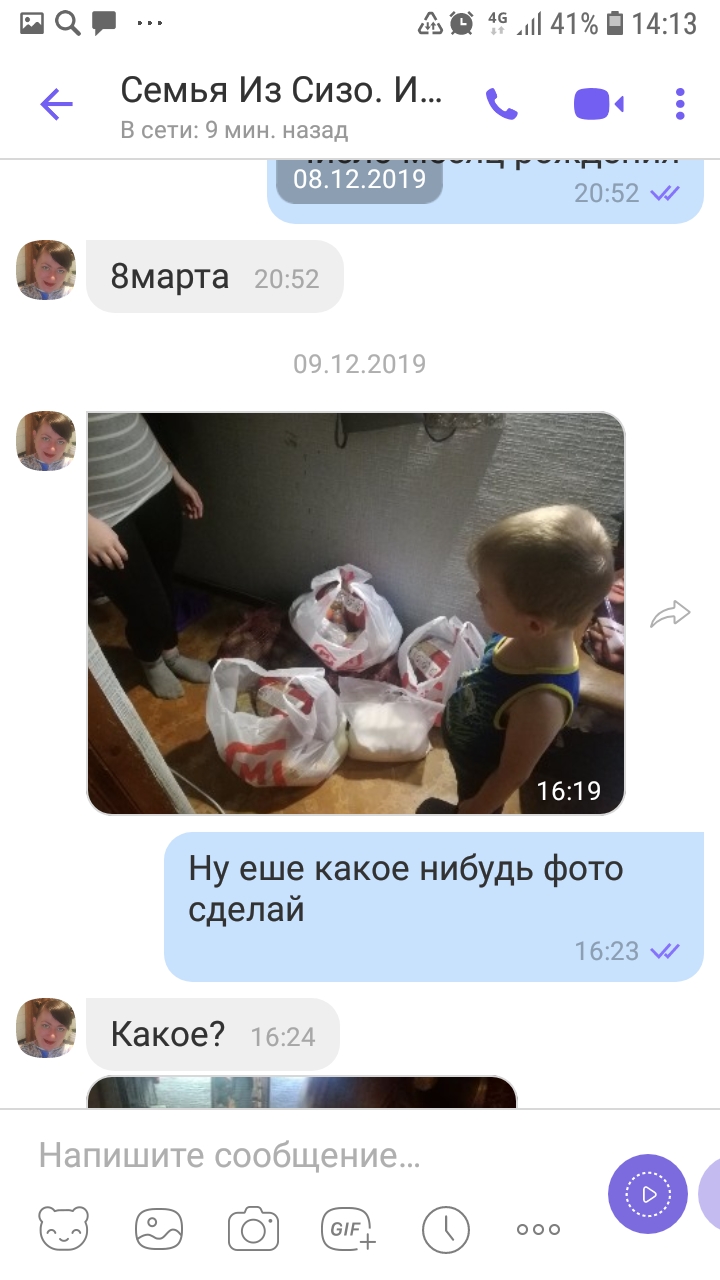Show more attachment options

pyautogui.click(x=538, y=1229)
